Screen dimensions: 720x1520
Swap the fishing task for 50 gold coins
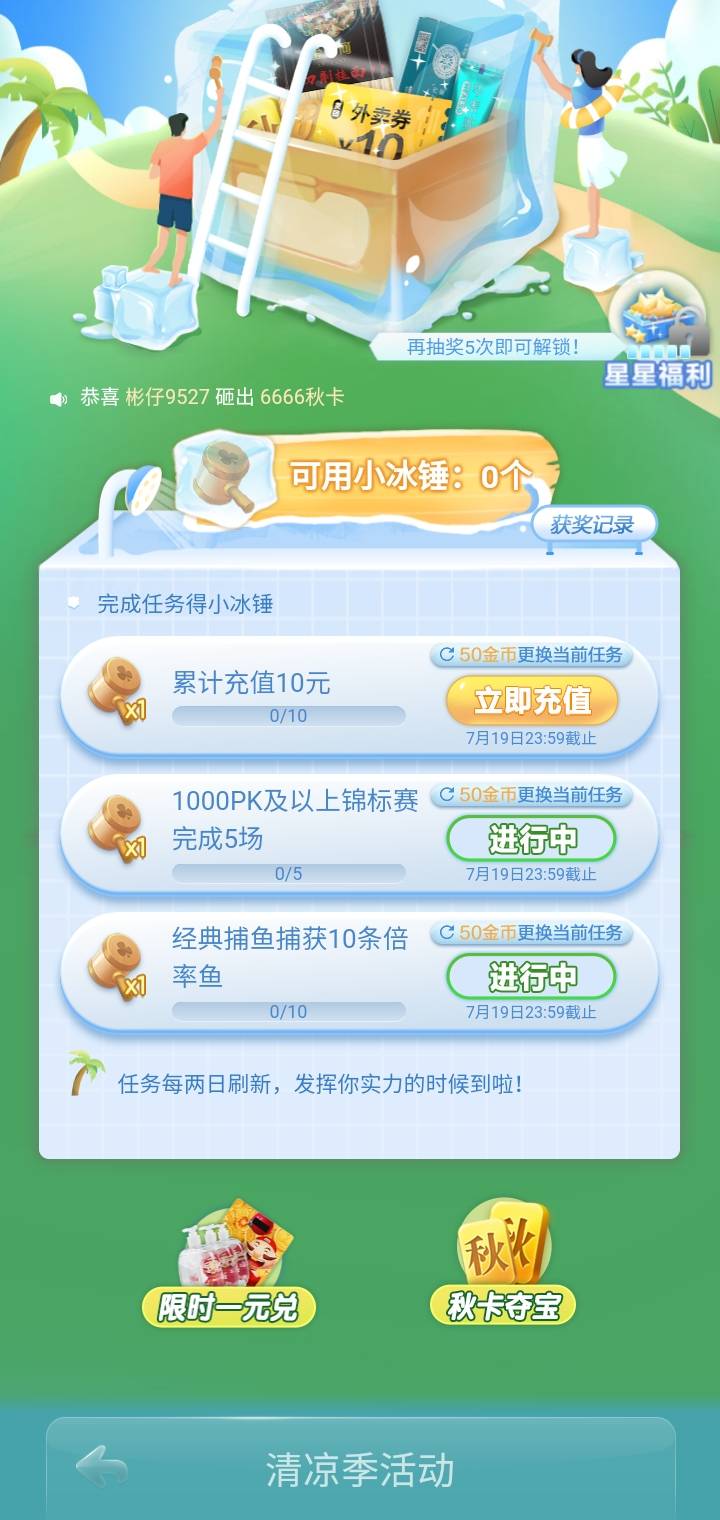pos(535,931)
